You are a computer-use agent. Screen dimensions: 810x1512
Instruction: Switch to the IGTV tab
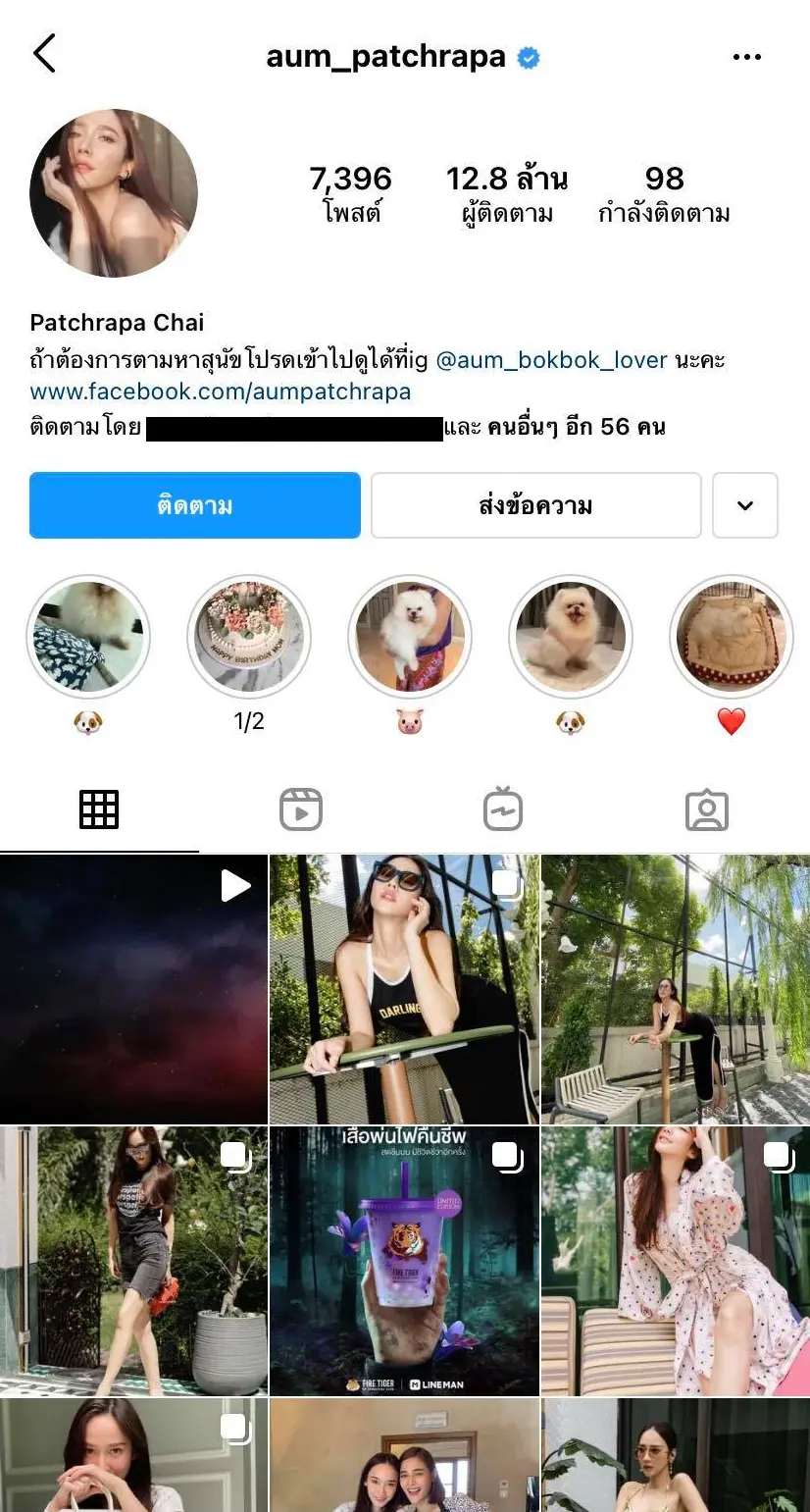click(503, 810)
